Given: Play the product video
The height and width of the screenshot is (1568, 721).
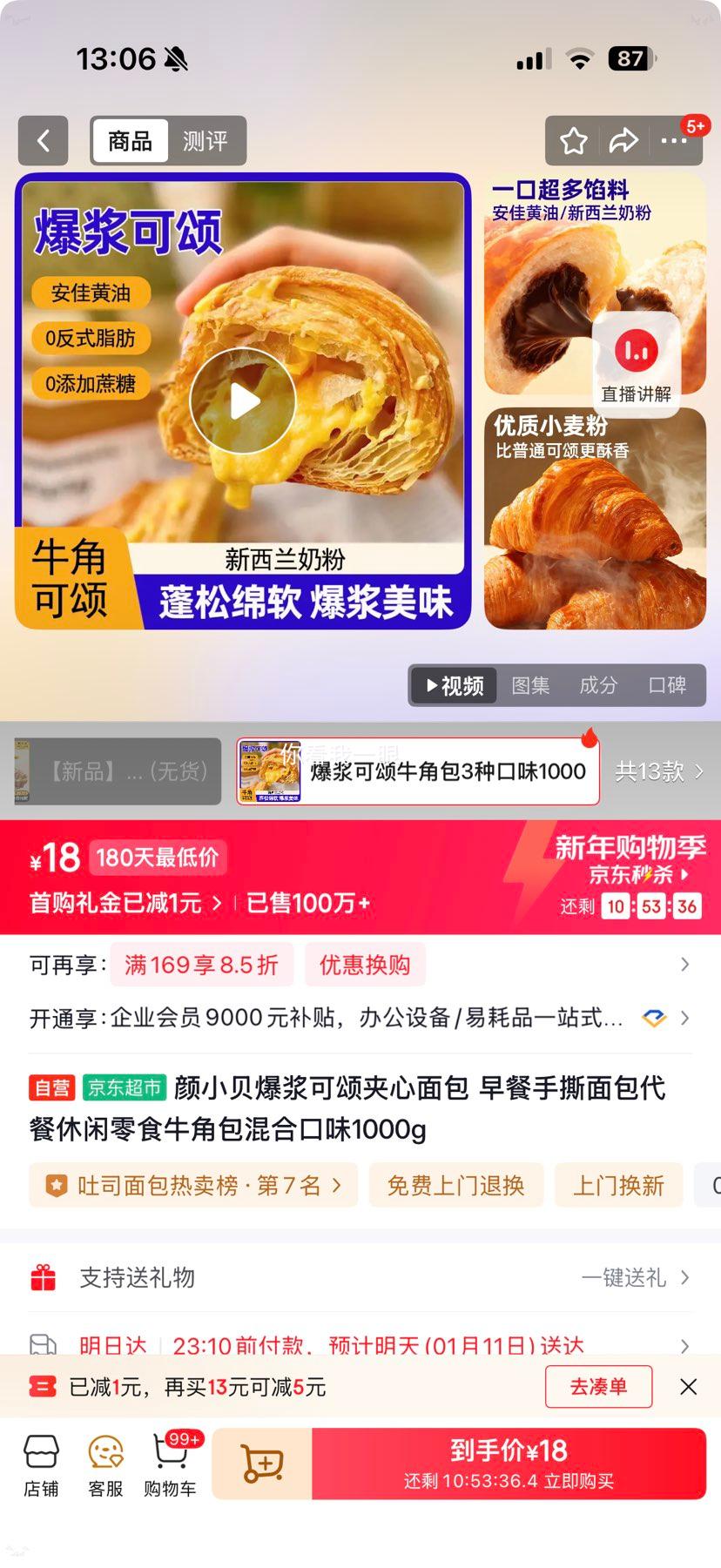Looking at the screenshot, I should pyautogui.click(x=243, y=400).
